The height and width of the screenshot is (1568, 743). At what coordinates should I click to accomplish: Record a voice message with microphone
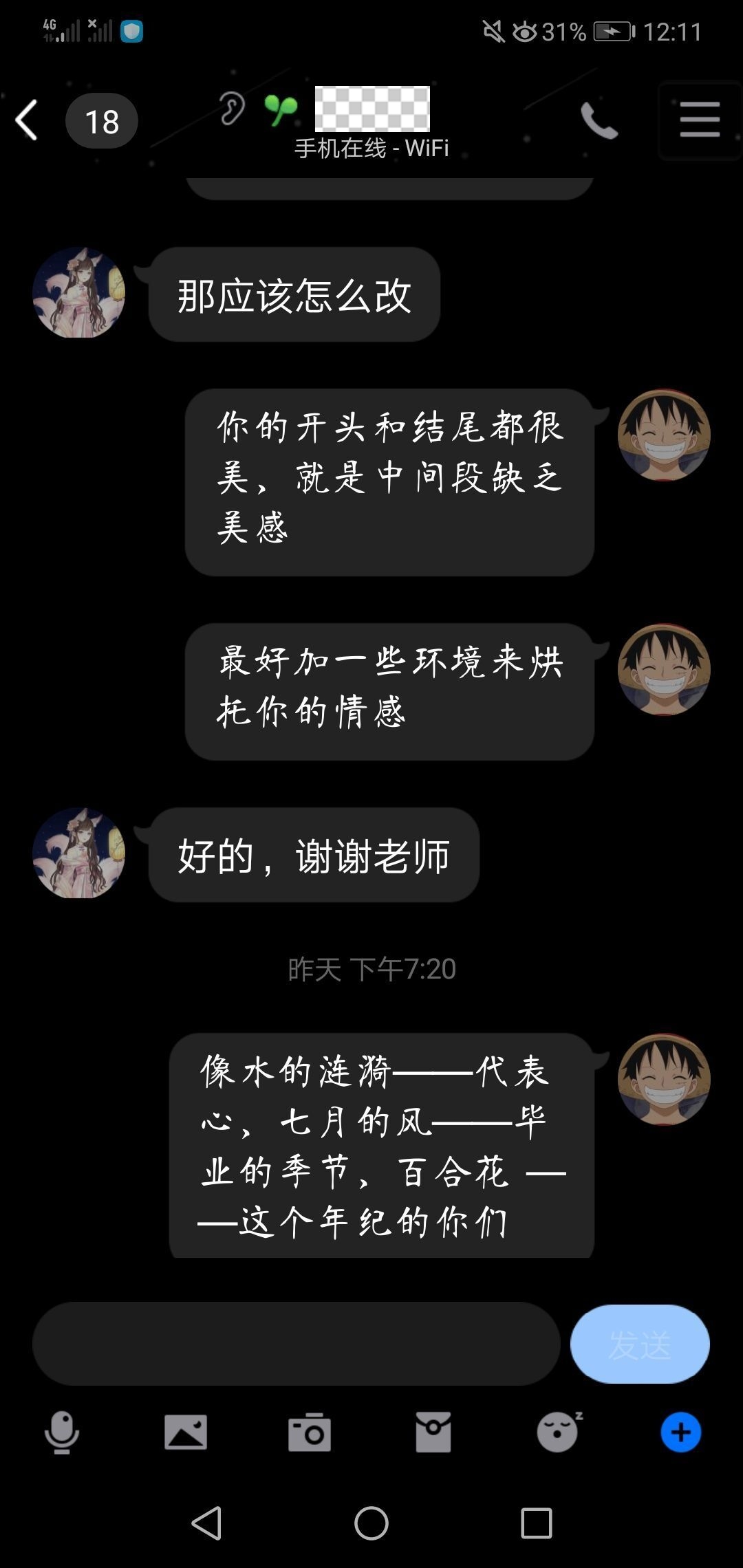click(x=62, y=1433)
